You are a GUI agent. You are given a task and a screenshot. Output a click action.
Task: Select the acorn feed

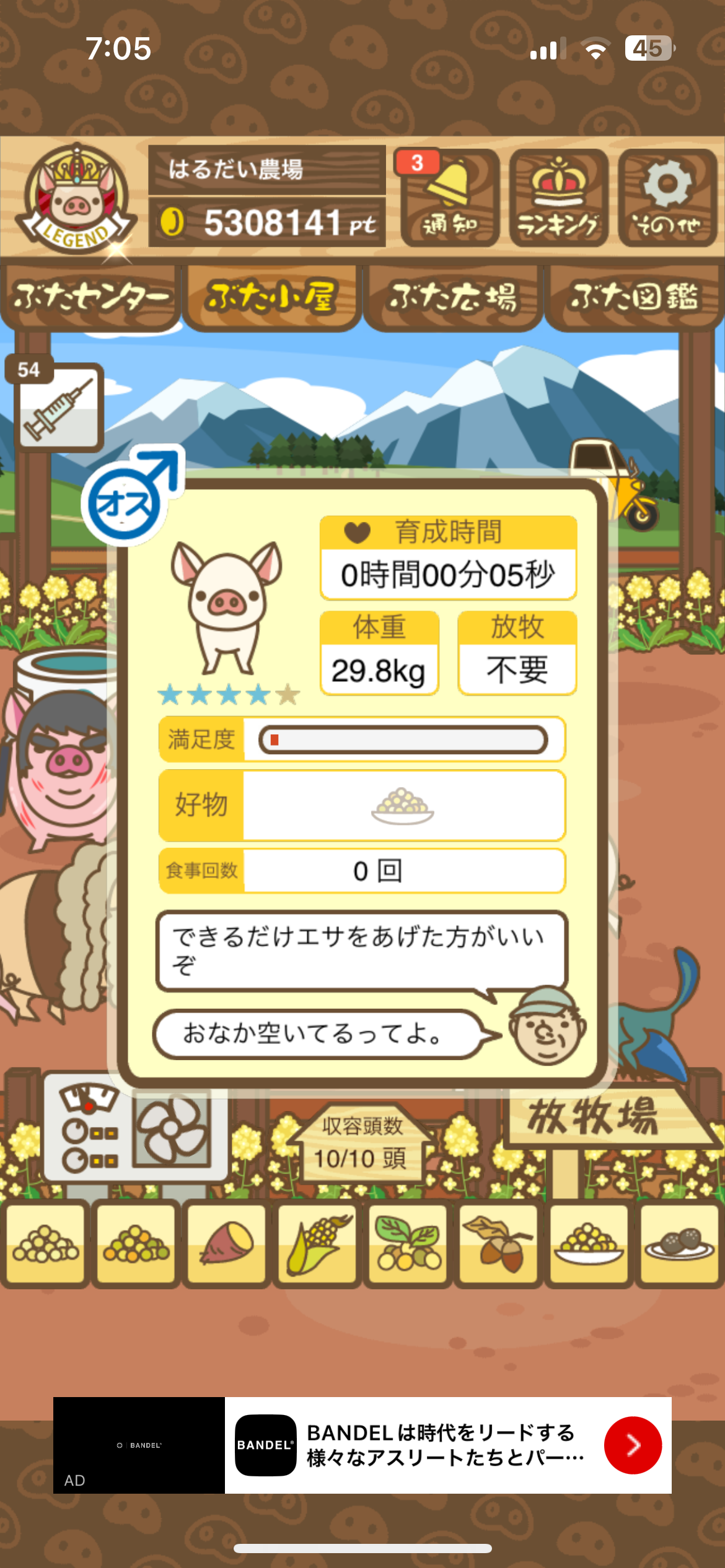pos(498,1244)
